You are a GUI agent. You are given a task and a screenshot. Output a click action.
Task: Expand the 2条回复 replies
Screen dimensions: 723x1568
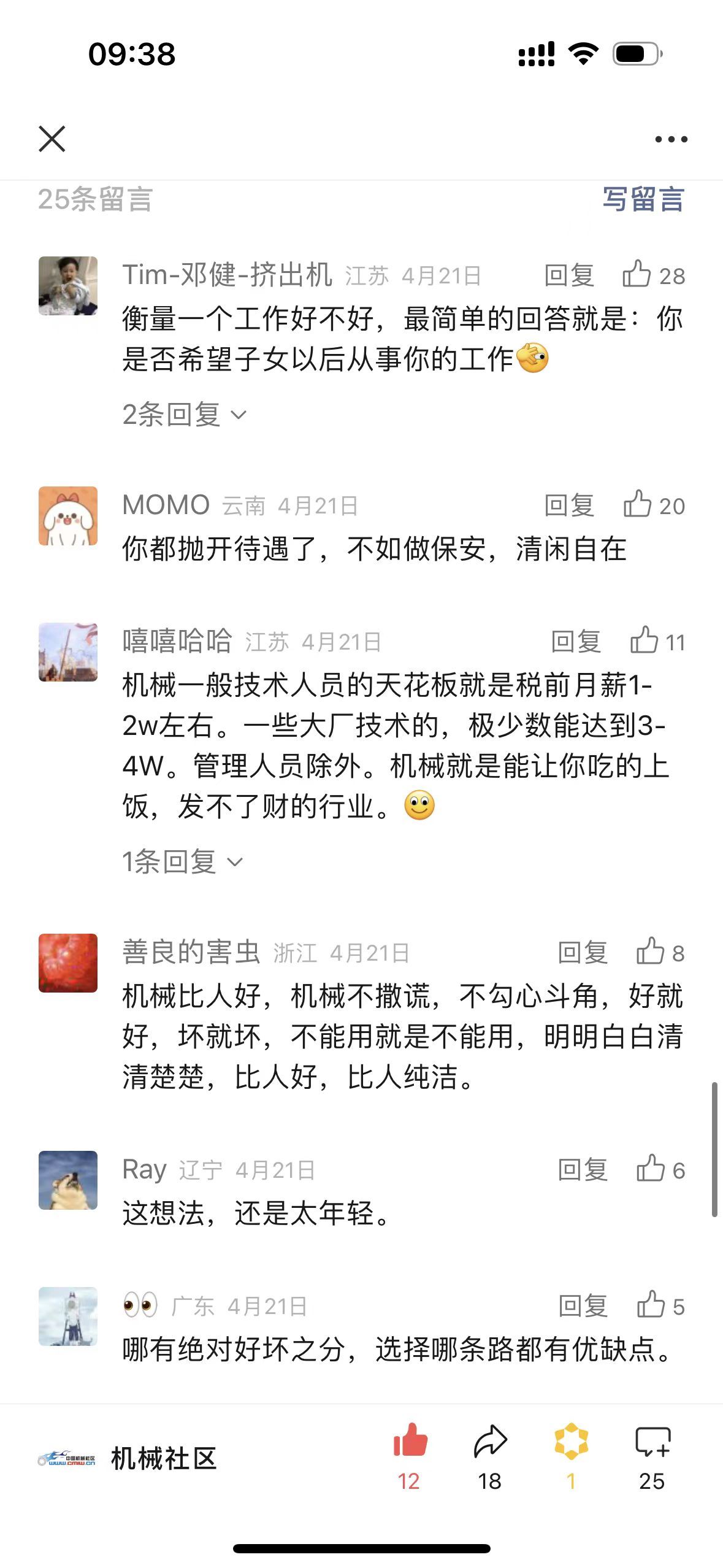tap(184, 415)
